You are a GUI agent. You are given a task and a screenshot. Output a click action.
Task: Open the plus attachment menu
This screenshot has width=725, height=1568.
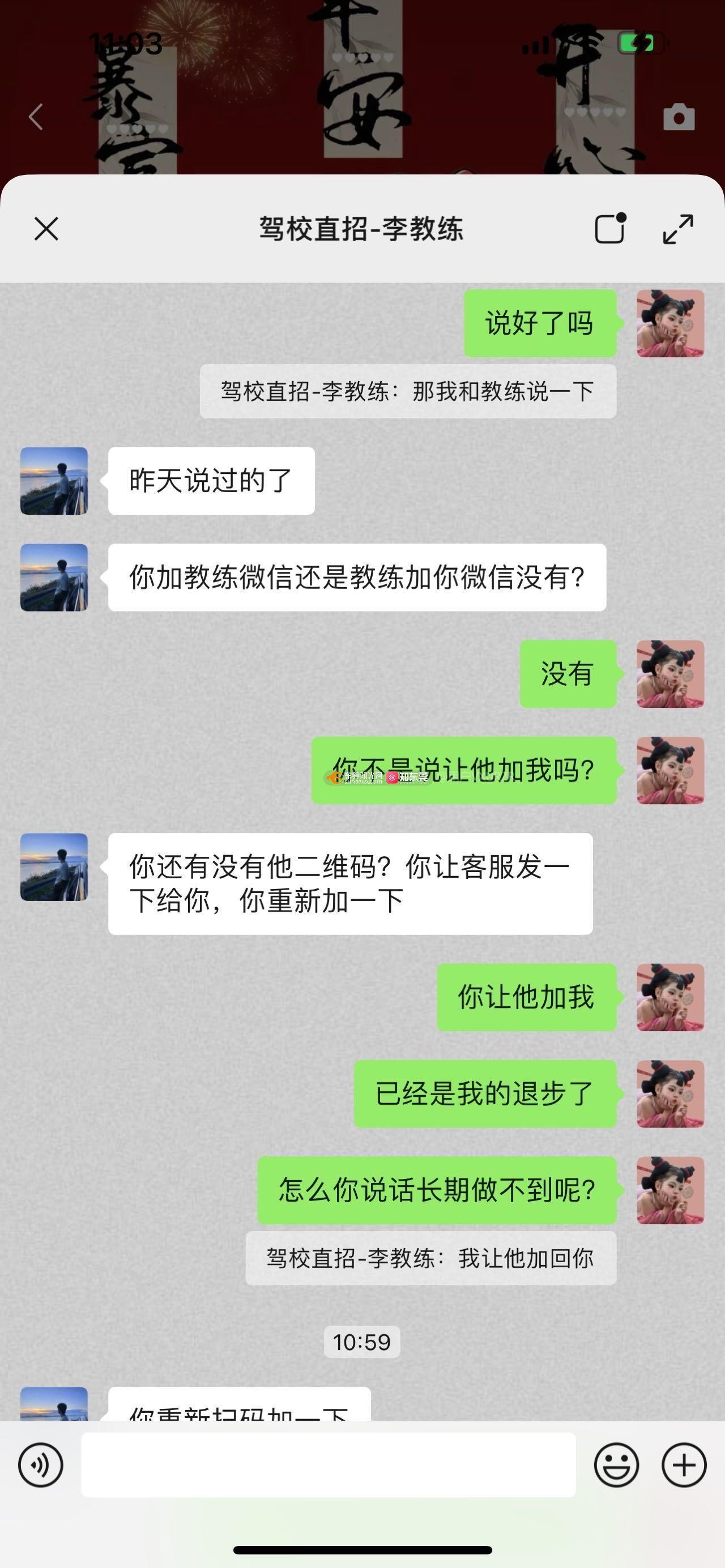point(684,1464)
